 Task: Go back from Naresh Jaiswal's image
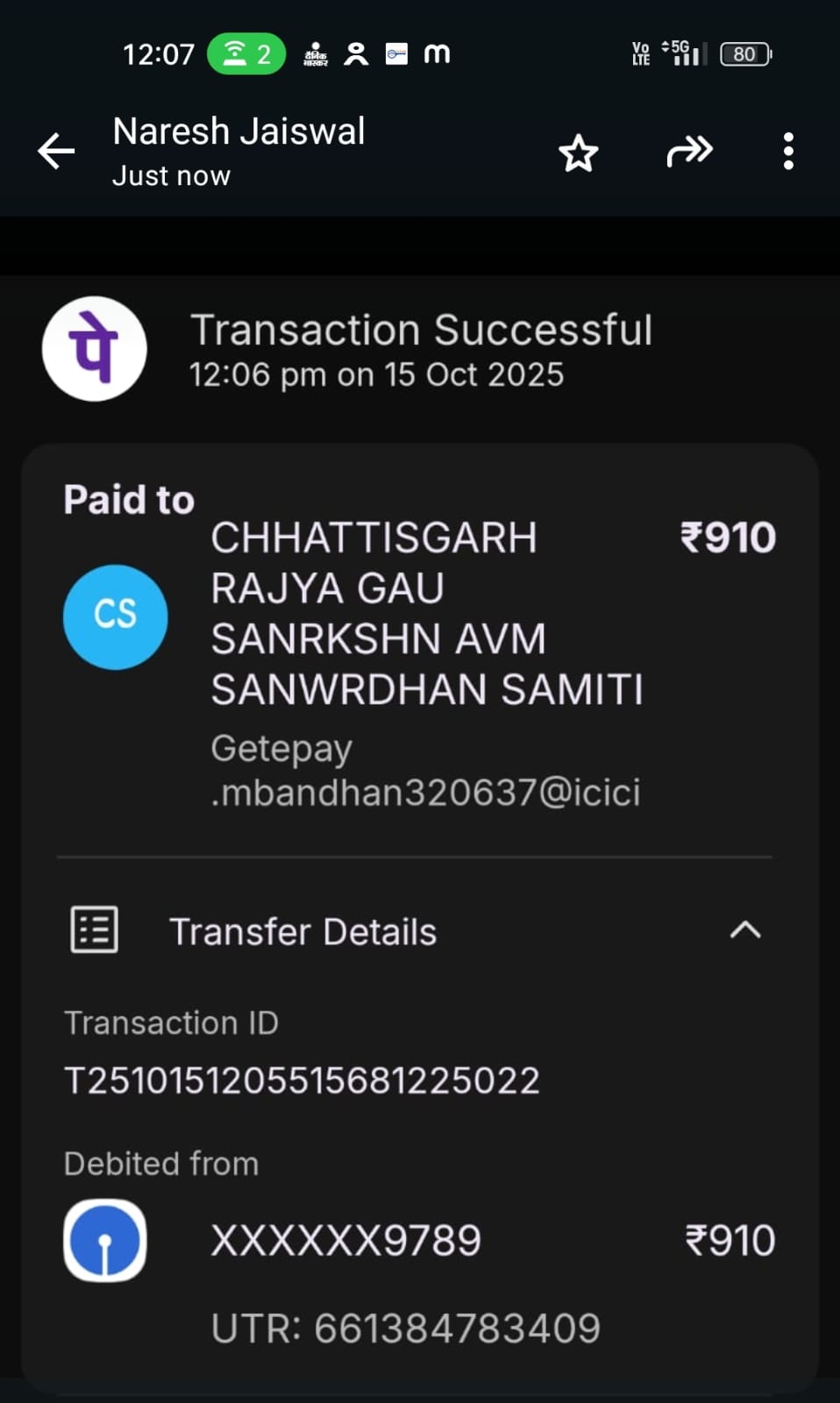[56, 152]
